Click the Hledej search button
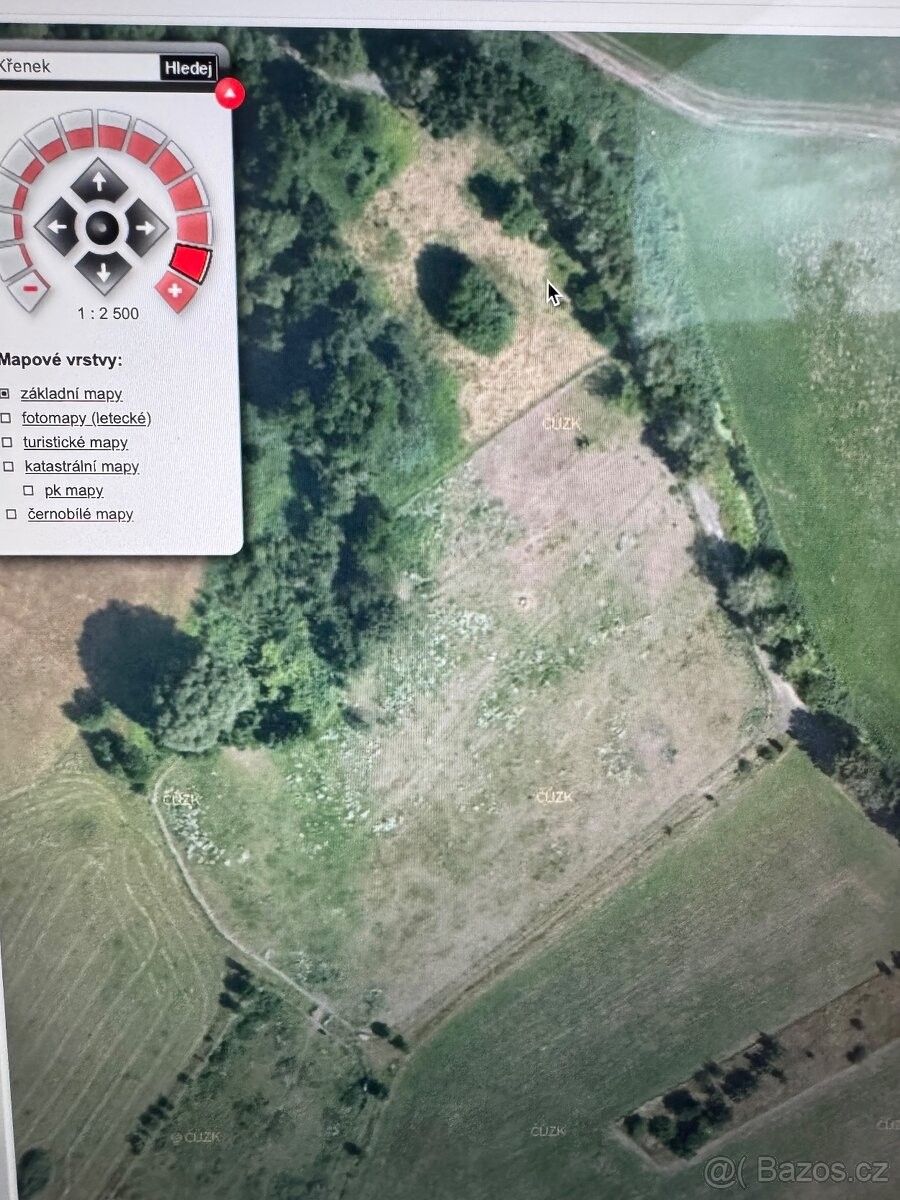This screenshot has width=900, height=1200. click(190, 68)
